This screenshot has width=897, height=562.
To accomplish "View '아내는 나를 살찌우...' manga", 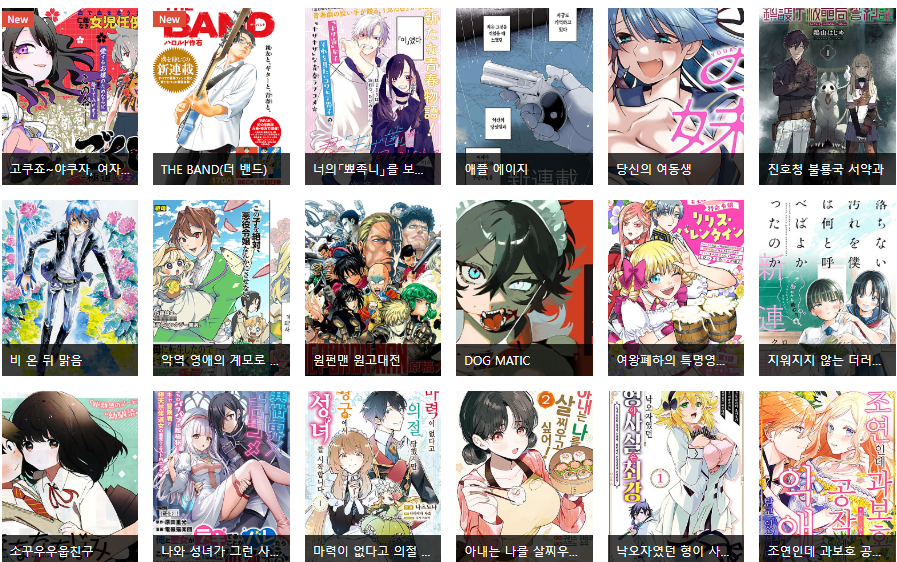I will pos(524,476).
